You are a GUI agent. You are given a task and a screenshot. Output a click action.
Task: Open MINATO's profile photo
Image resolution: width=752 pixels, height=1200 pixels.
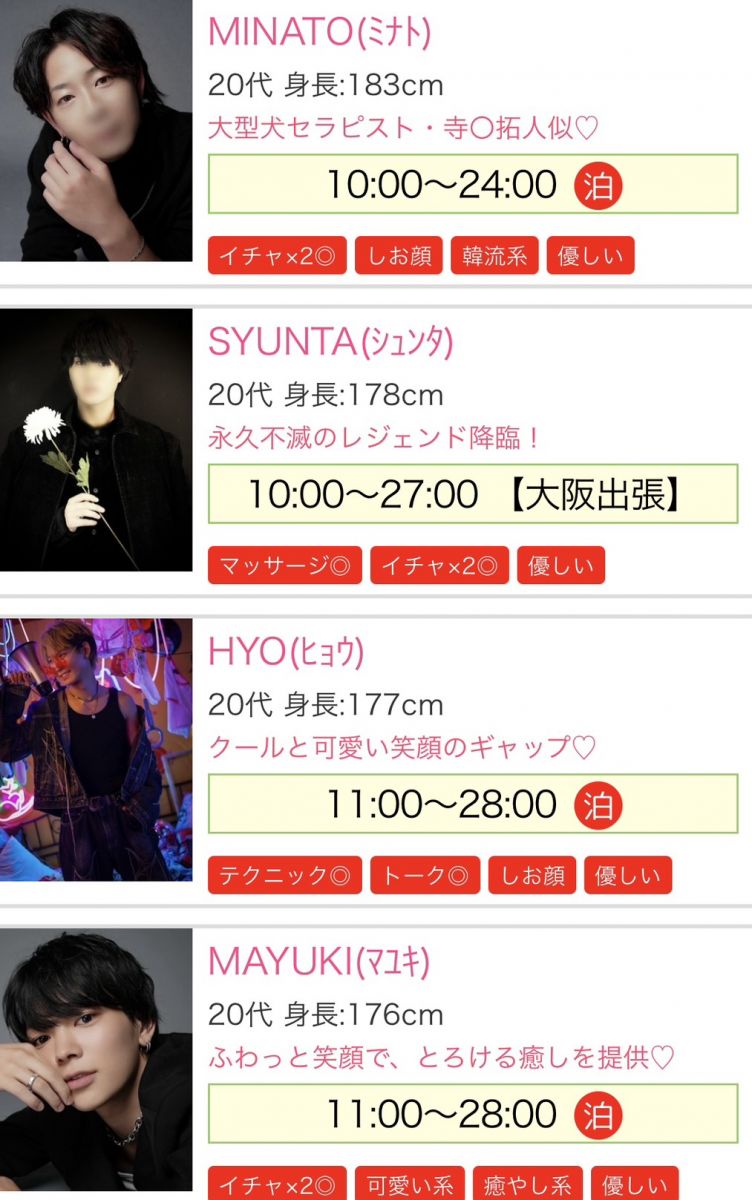coord(96,130)
